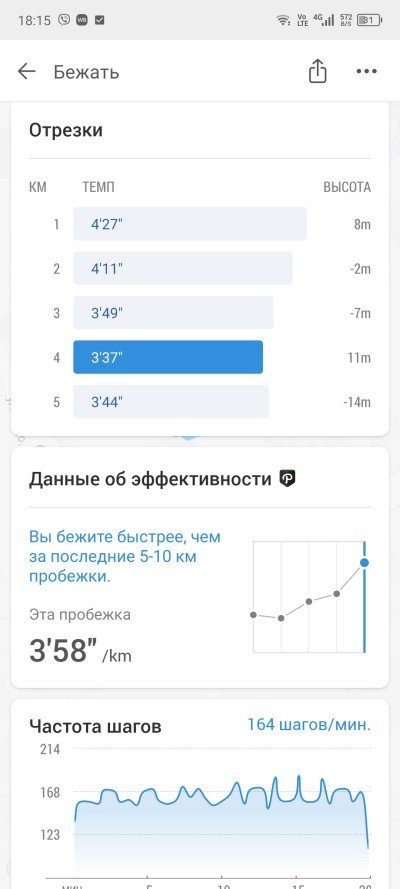Select the kilometer 3 split bar 3'49"
Screen dimensions: 400x889
coord(173,312)
